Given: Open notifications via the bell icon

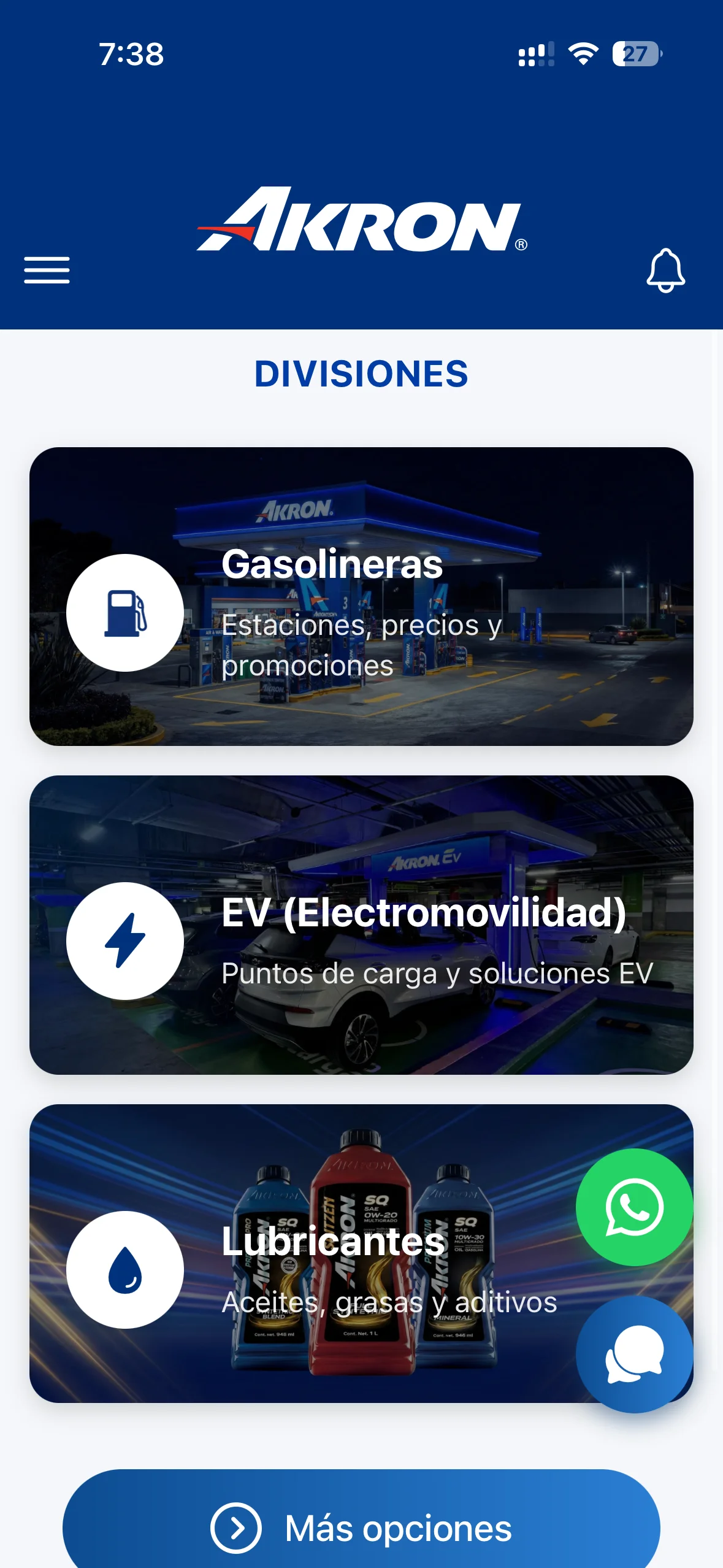Looking at the screenshot, I should [x=666, y=270].
